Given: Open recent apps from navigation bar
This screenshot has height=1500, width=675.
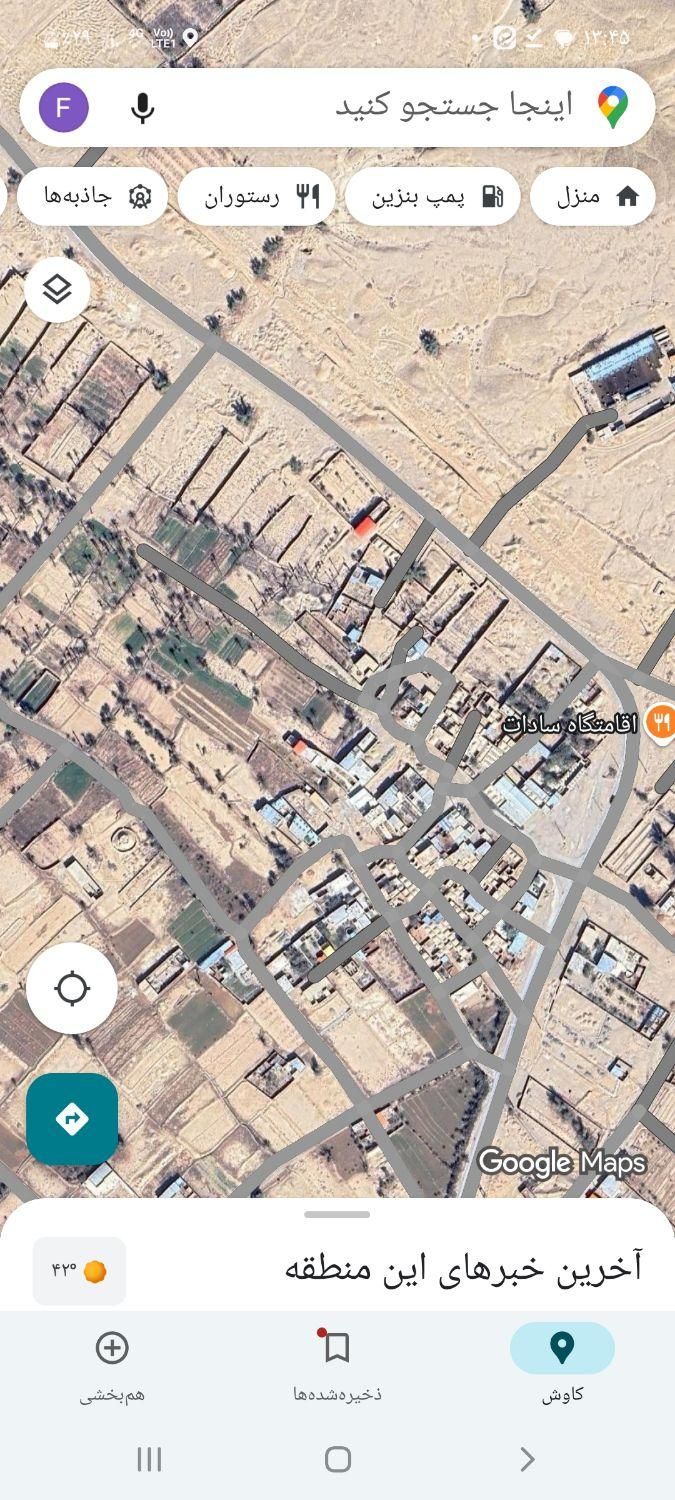Looking at the screenshot, I should tap(149, 1459).
